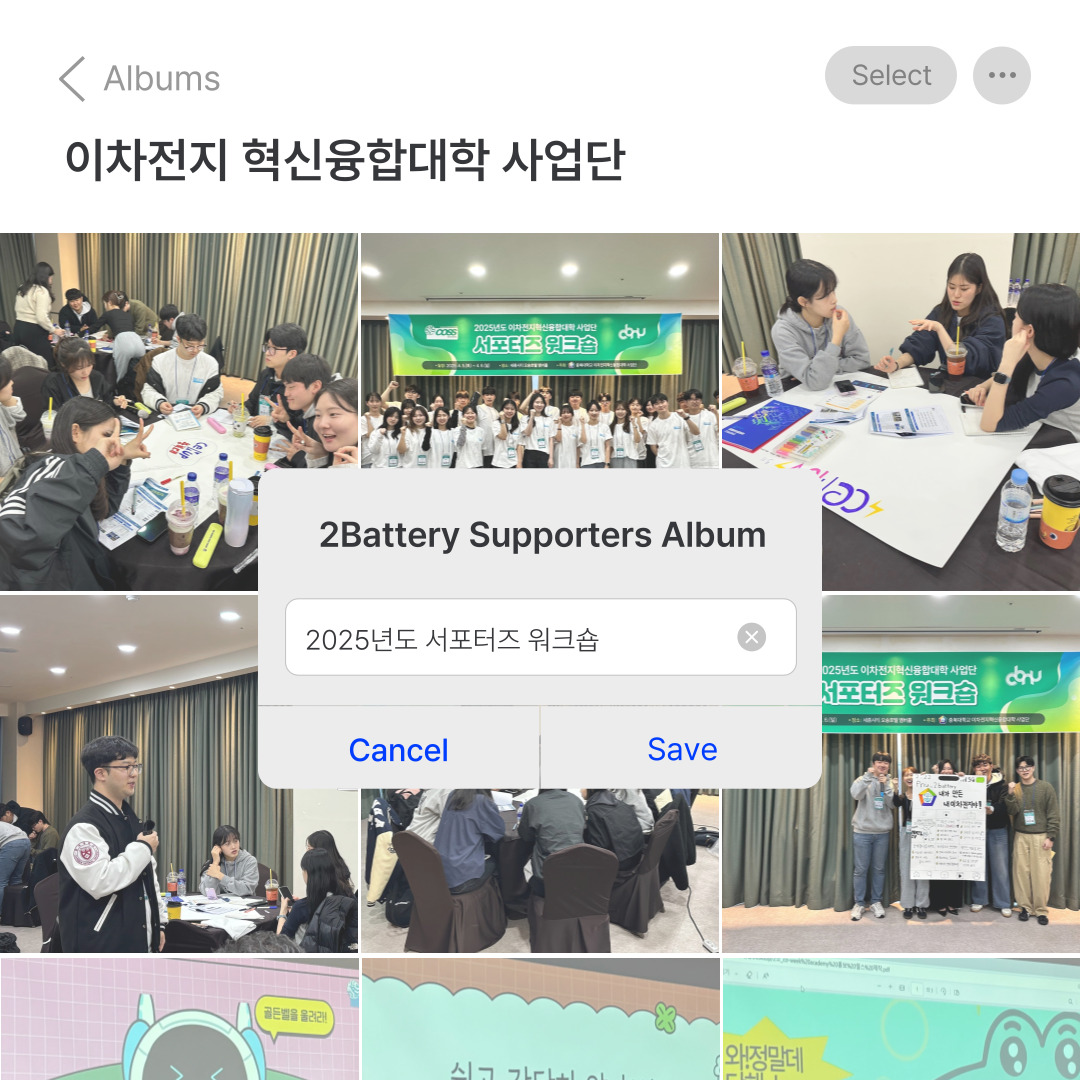The height and width of the screenshot is (1080, 1080).
Task: Go back to Albums
Action: (140, 78)
